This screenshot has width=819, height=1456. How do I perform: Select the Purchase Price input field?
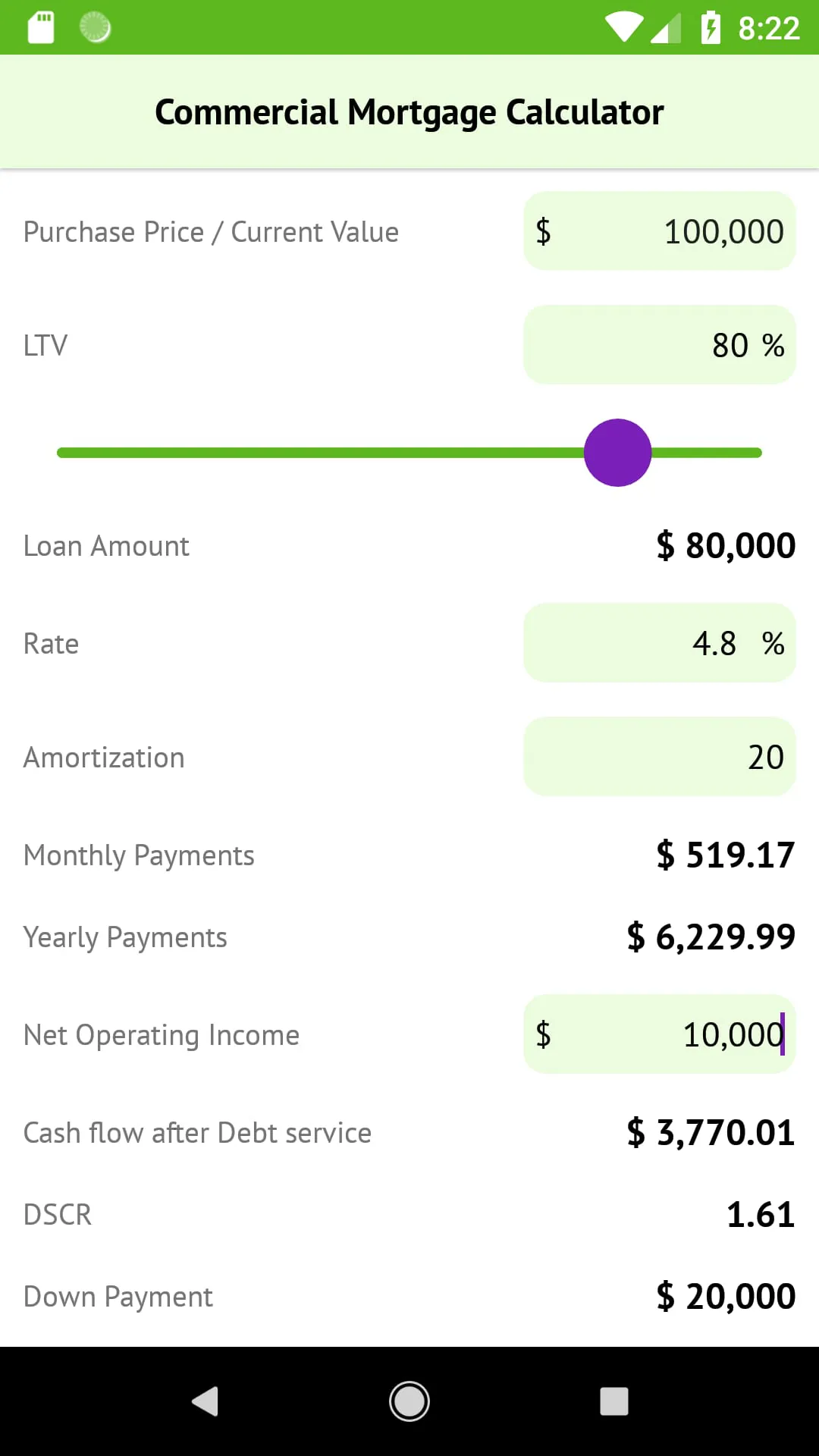pos(658,231)
